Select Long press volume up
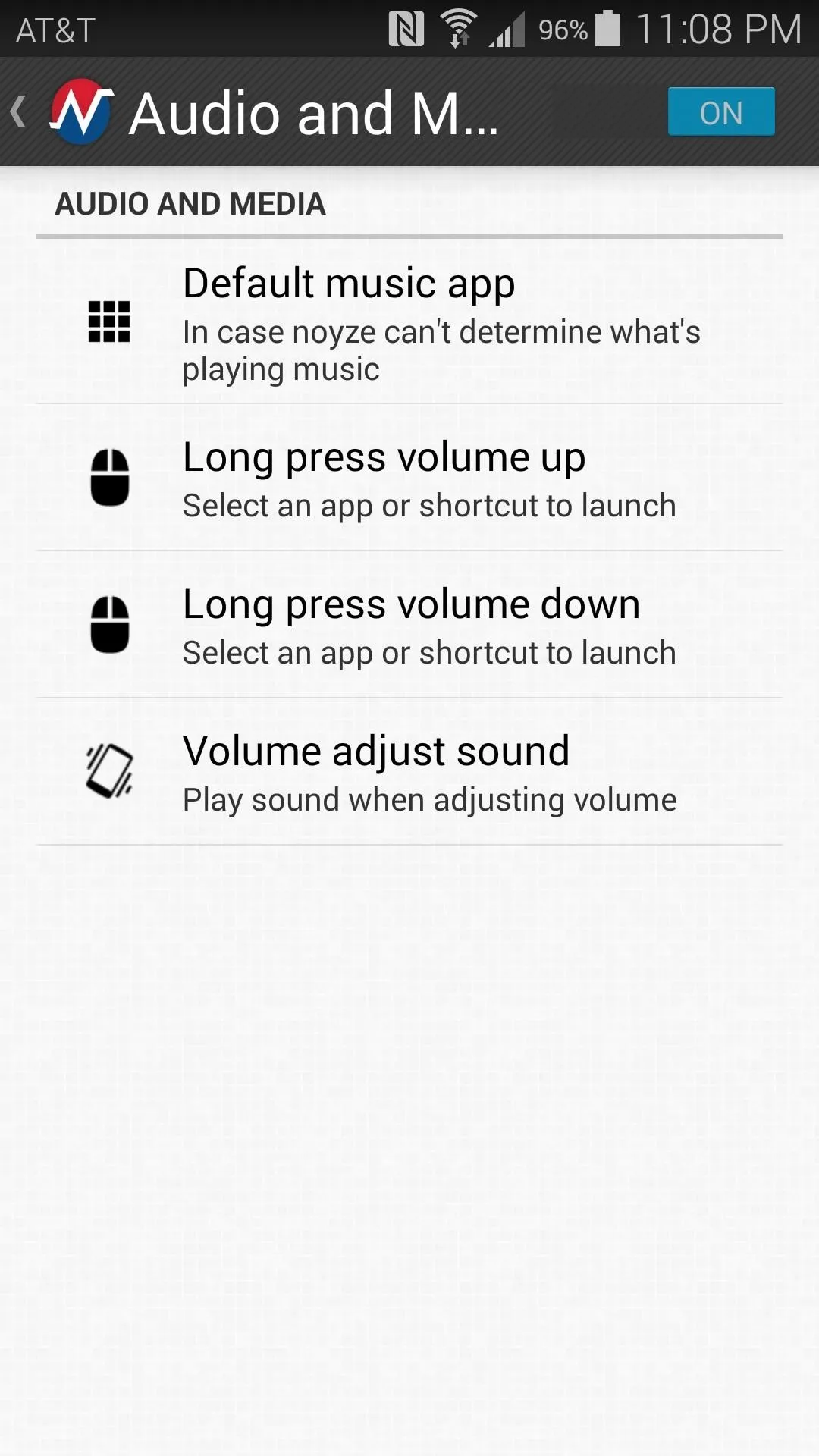 [x=409, y=478]
